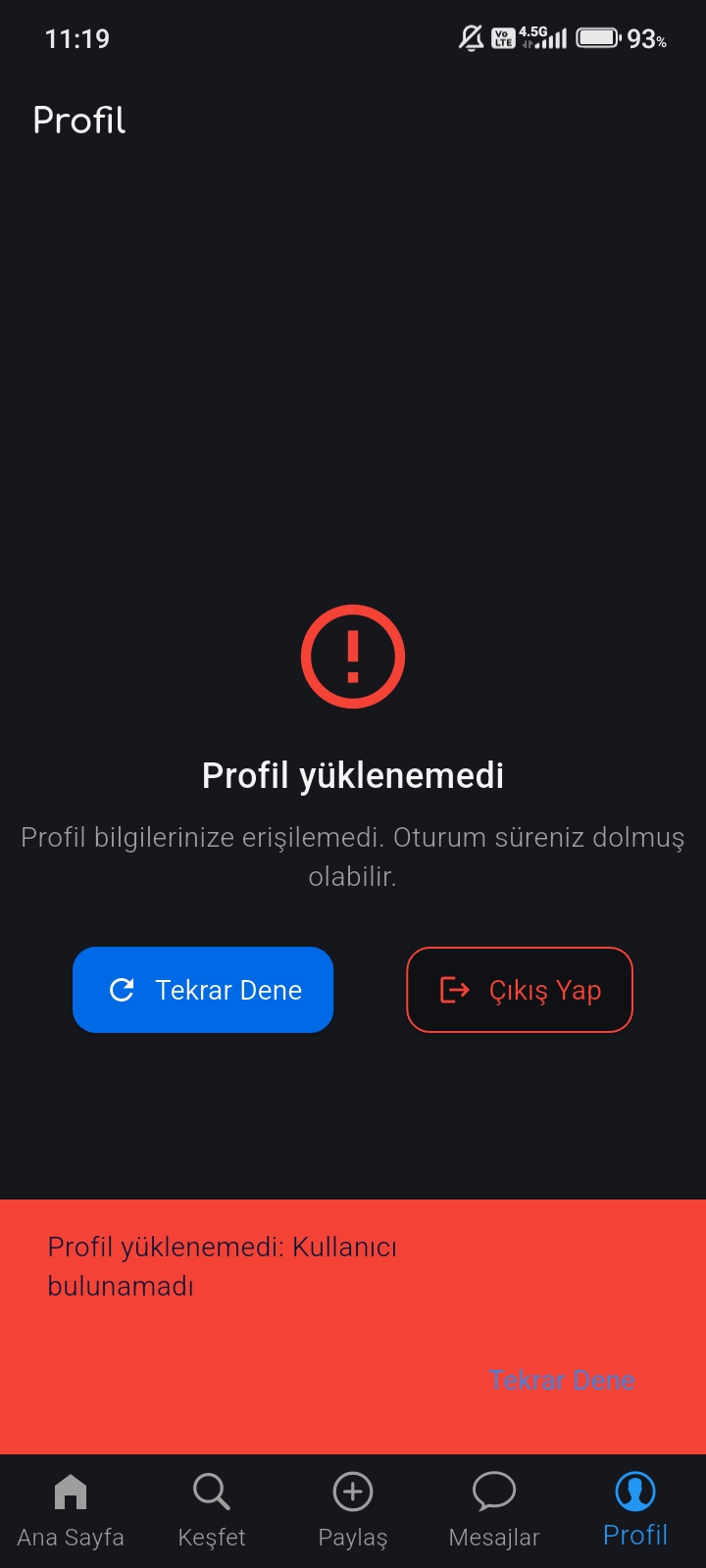The height and width of the screenshot is (1568, 706).
Task: Tap the blue Tekrar Dene button
Action: (203, 990)
